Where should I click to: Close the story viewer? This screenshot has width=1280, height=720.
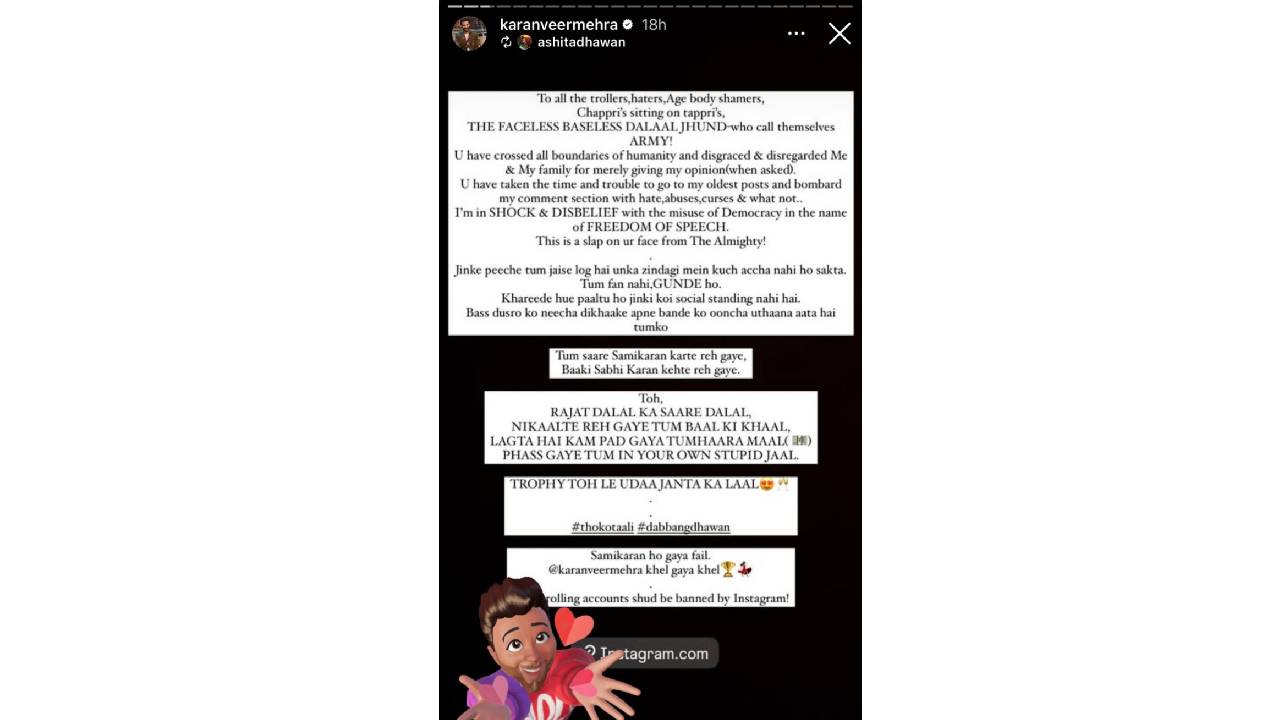(839, 34)
